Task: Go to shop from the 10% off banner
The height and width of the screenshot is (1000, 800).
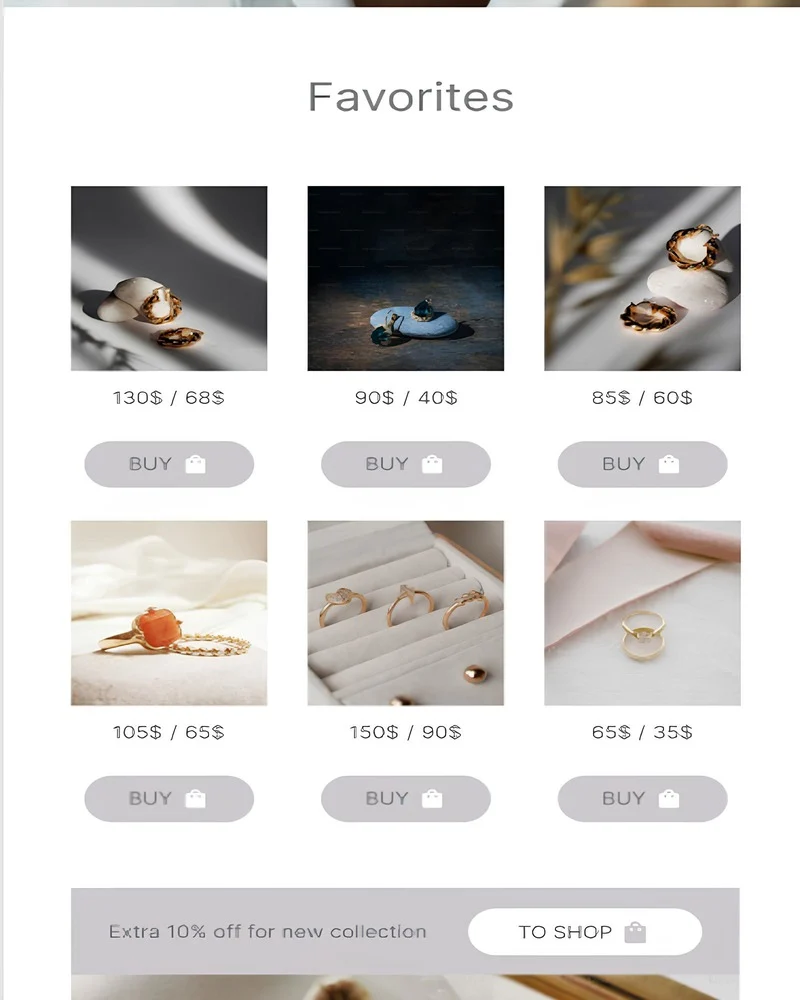Action: [584, 932]
